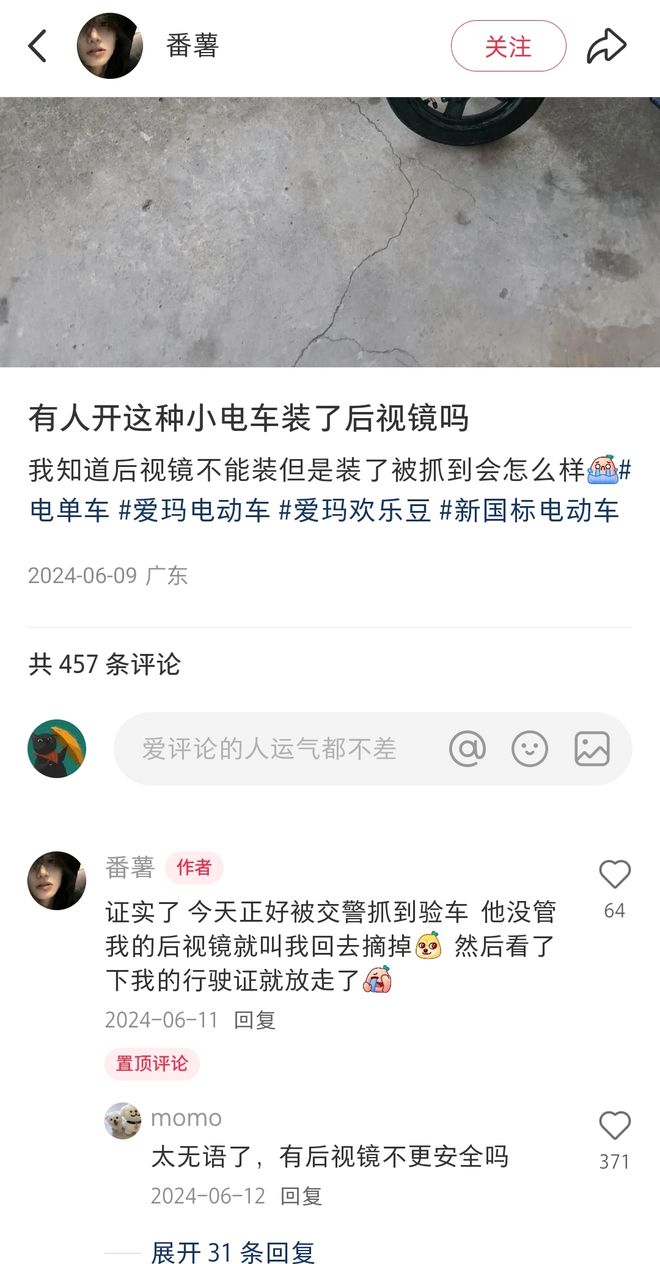
Task: Share this post
Action: click(606, 46)
